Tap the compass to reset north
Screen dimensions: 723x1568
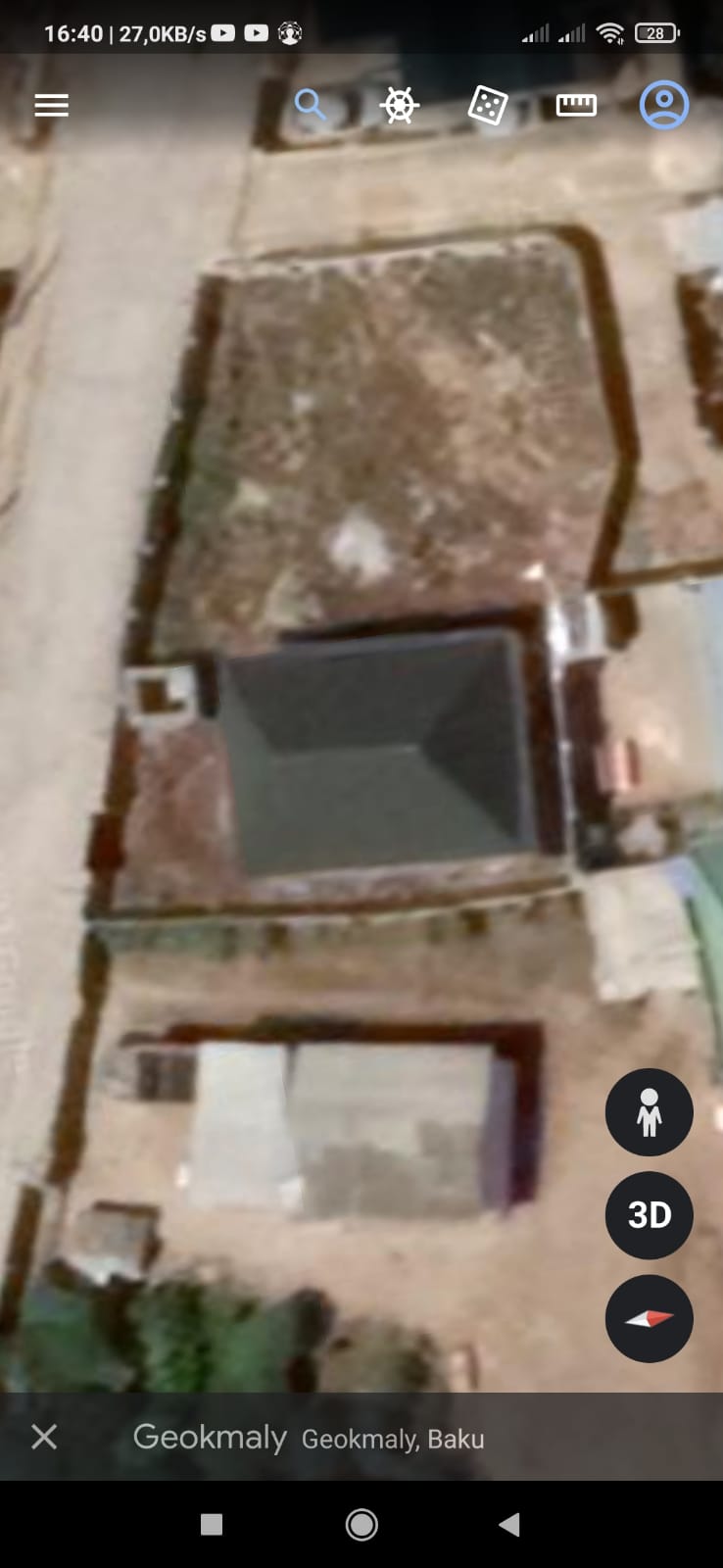tap(650, 1318)
